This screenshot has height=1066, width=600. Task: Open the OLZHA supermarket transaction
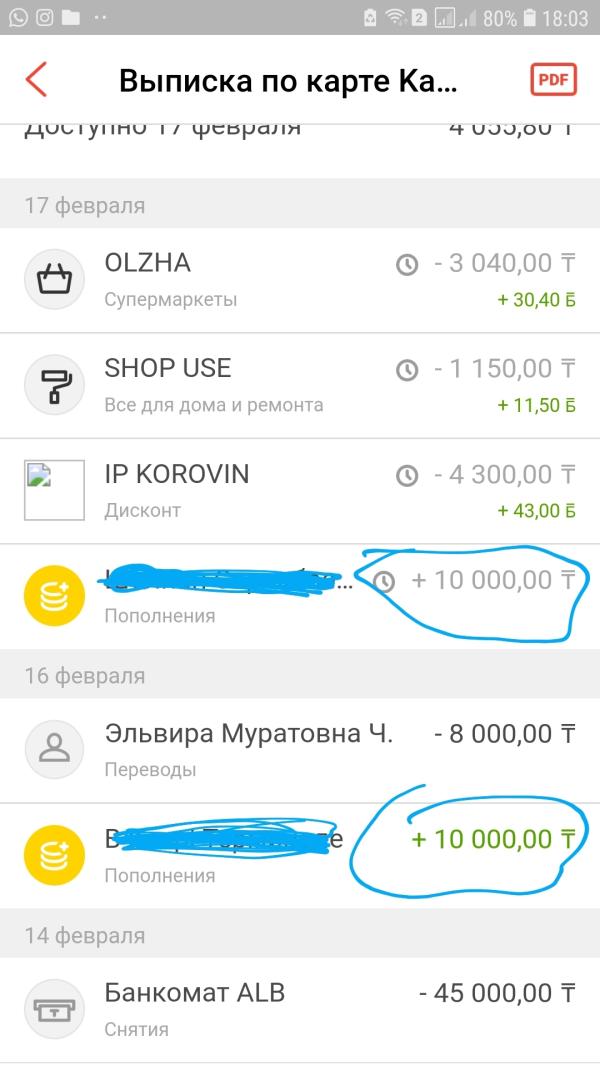click(x=300, y=280)
